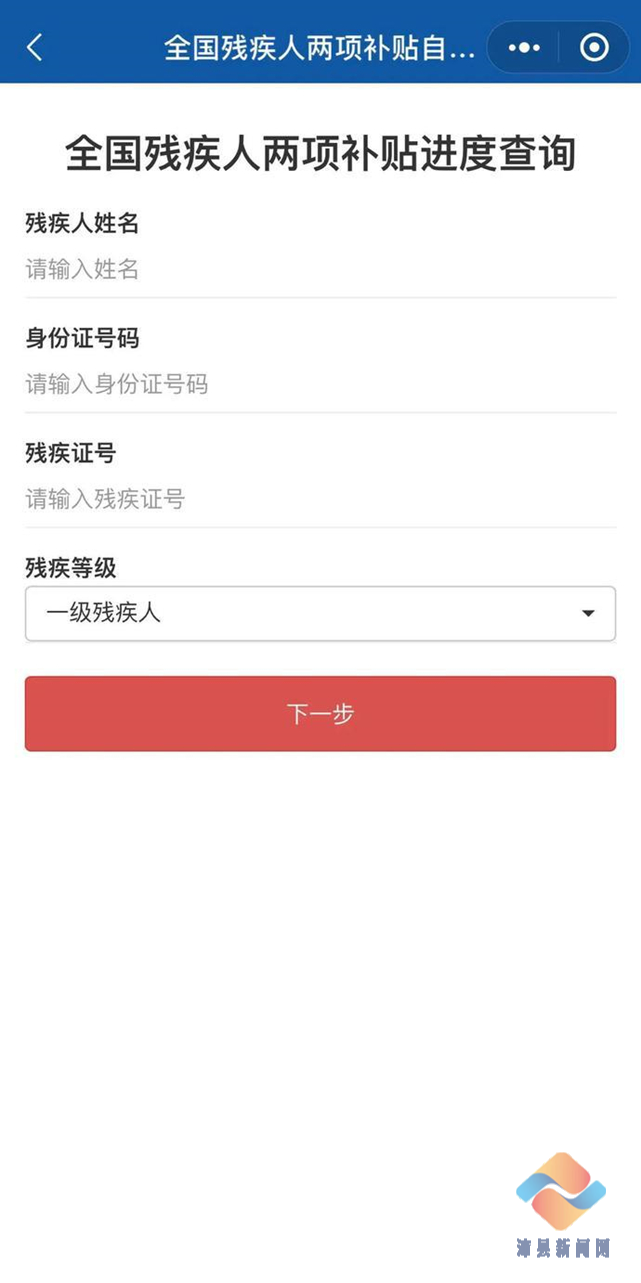Expand the 残疾等级 dropdown

(x=320, y=613)
